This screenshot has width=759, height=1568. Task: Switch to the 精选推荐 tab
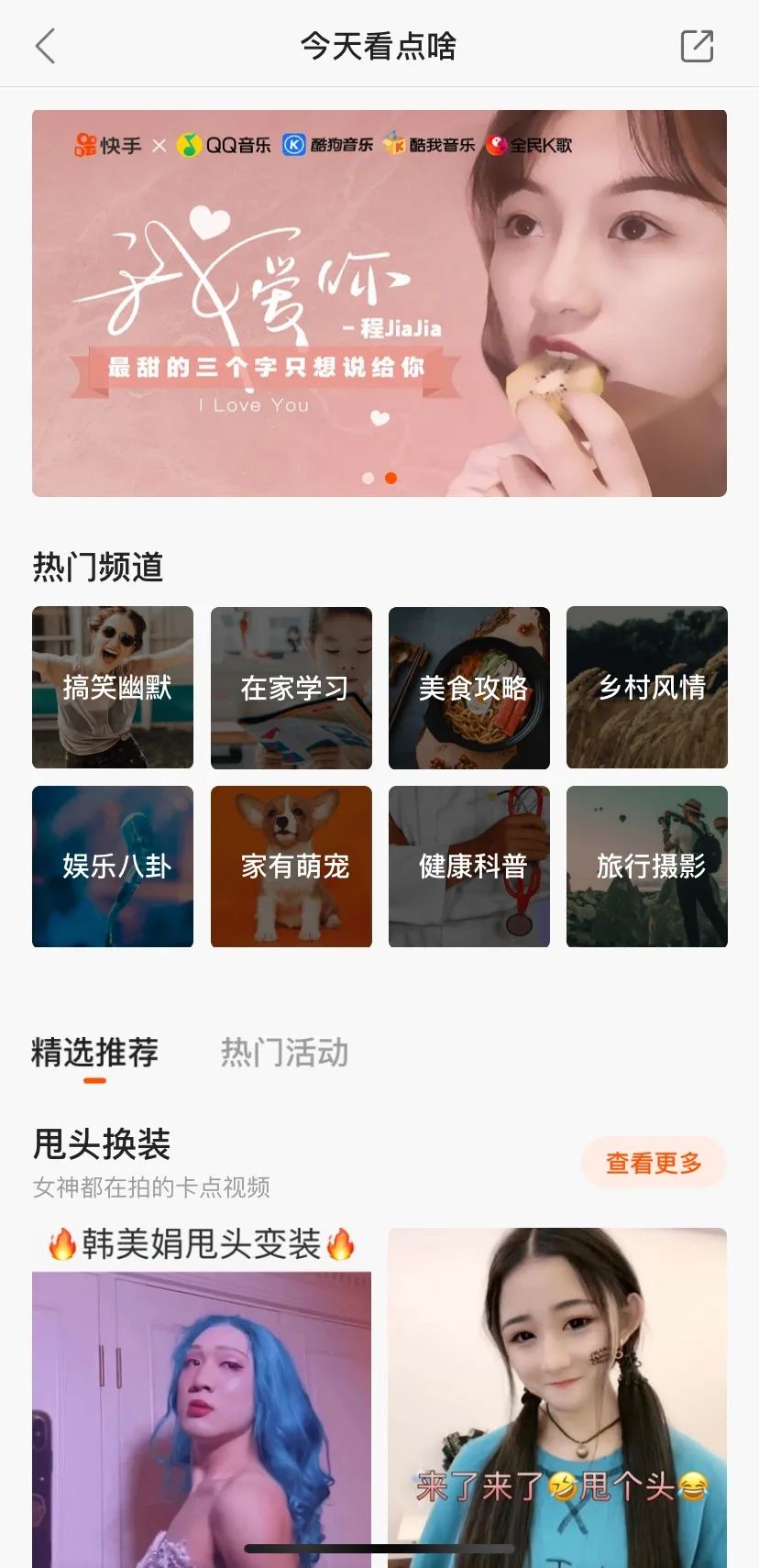coord(94,1053)
